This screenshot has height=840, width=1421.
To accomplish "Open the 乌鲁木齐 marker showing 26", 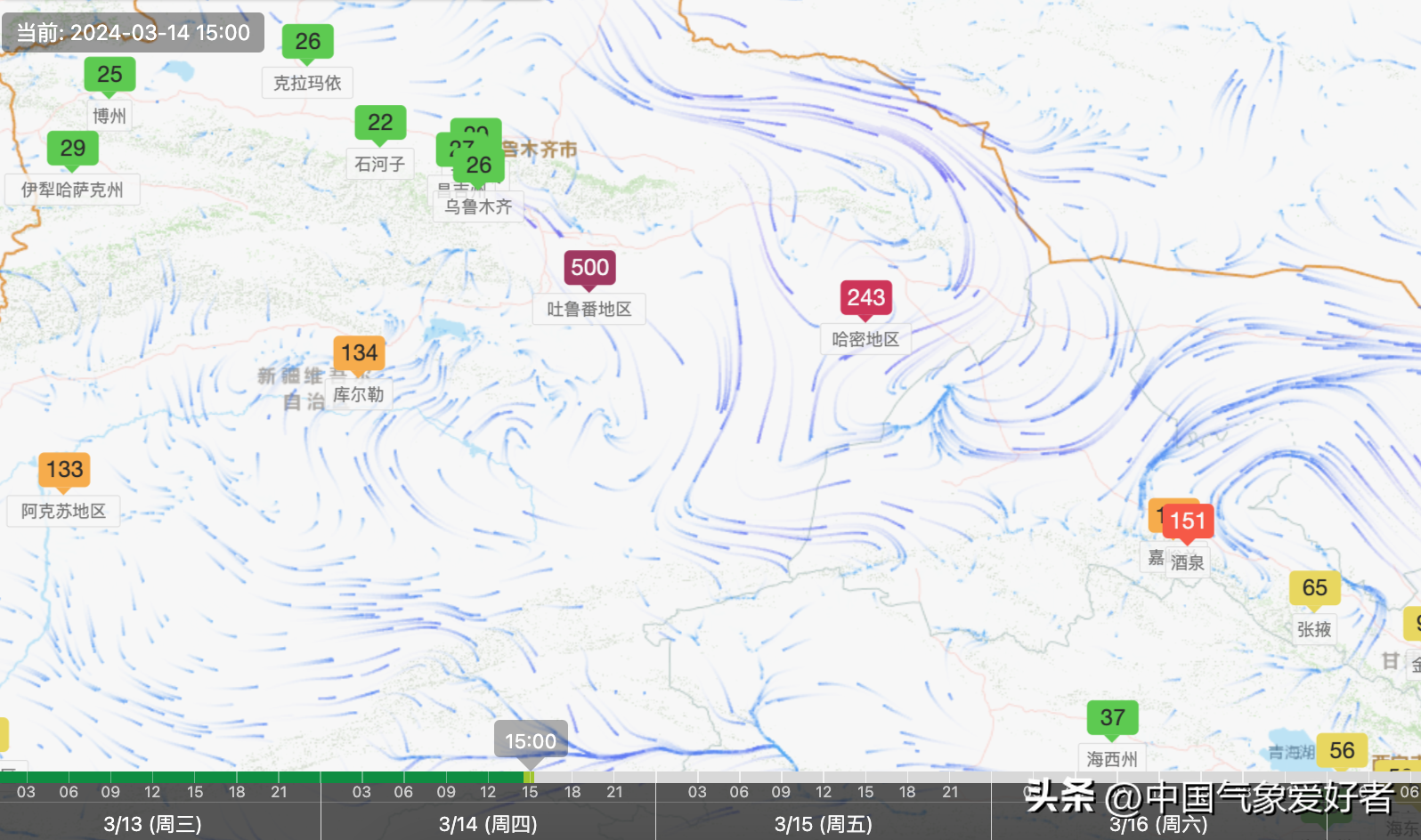I will 479,166.
